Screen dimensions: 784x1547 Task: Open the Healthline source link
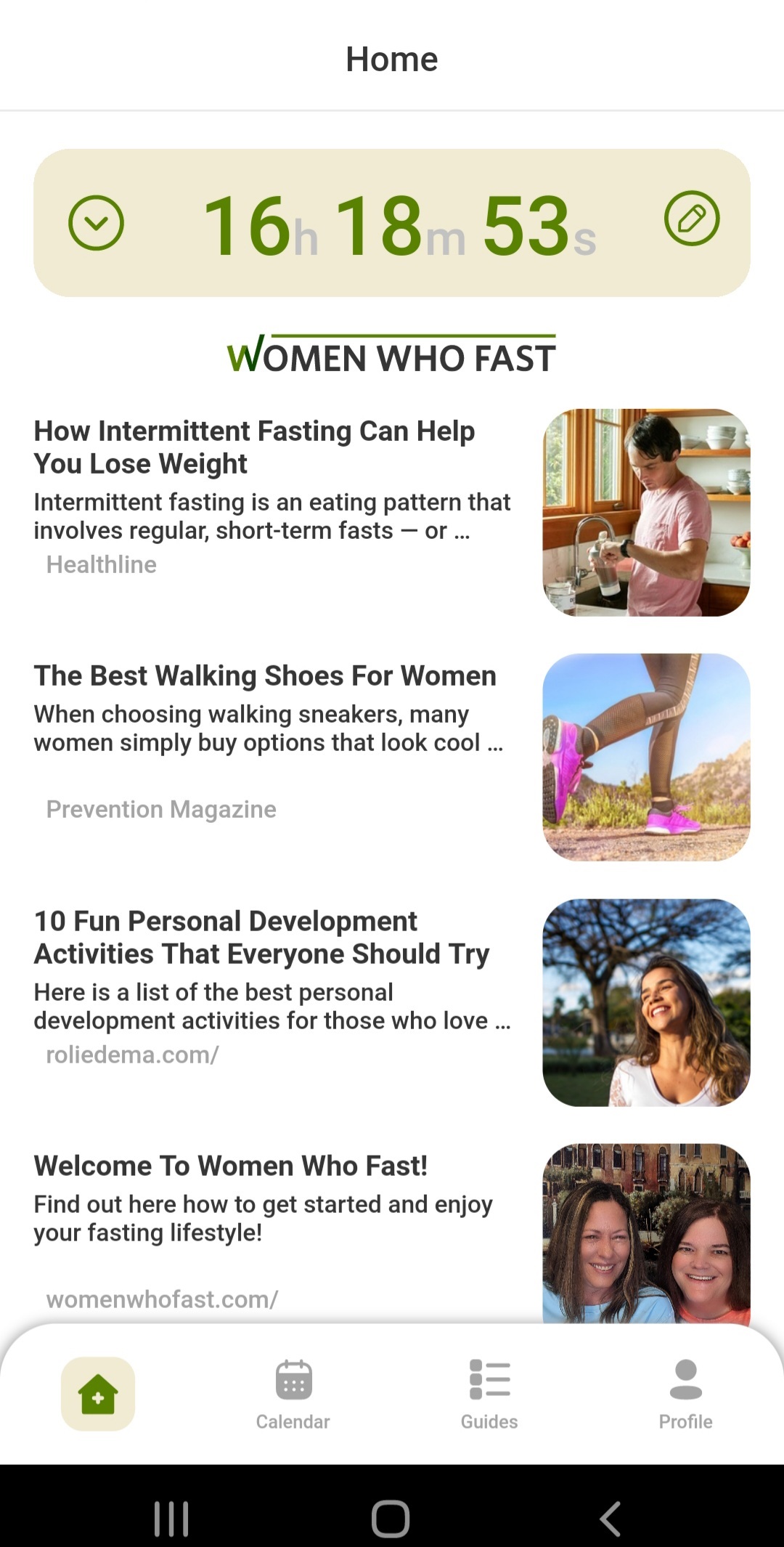pos(102,564)
